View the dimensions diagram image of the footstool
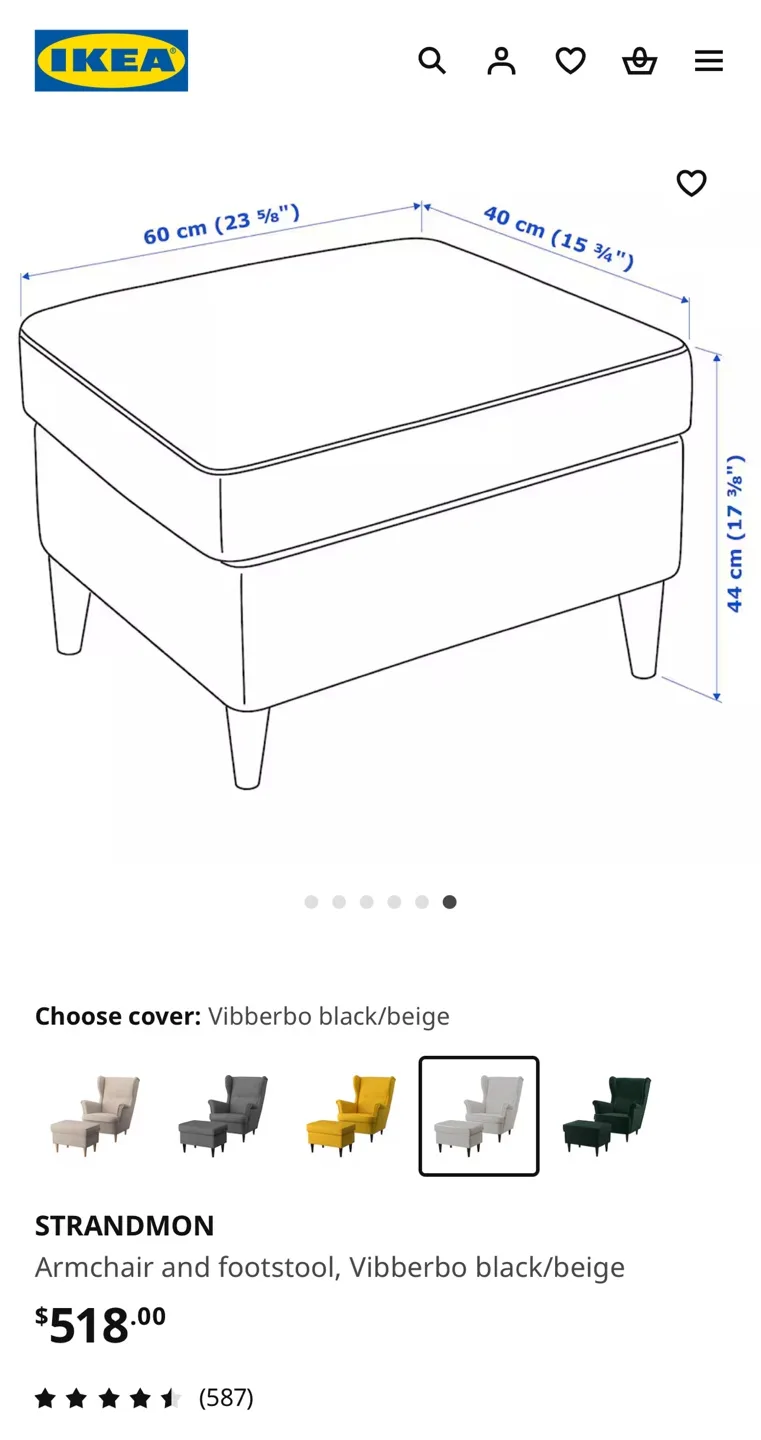The image size is (761, 1440). coord(370,500)
